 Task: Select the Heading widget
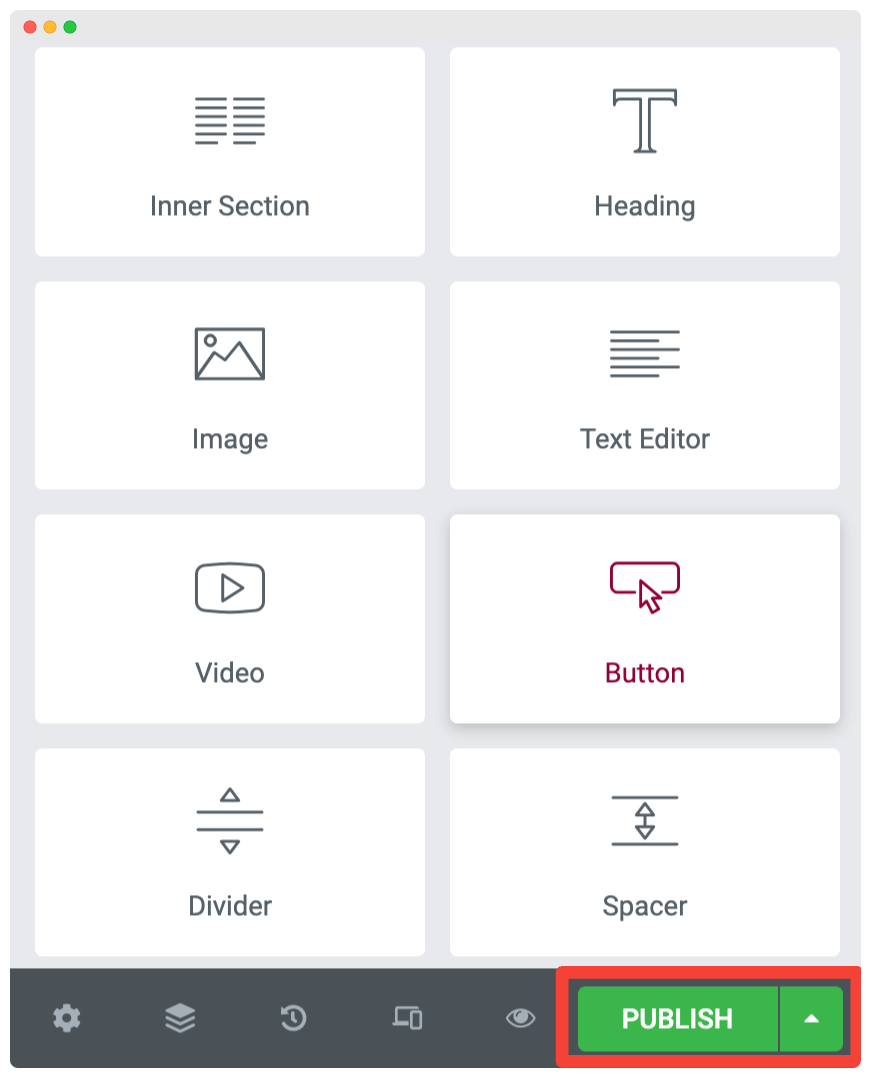645,152
